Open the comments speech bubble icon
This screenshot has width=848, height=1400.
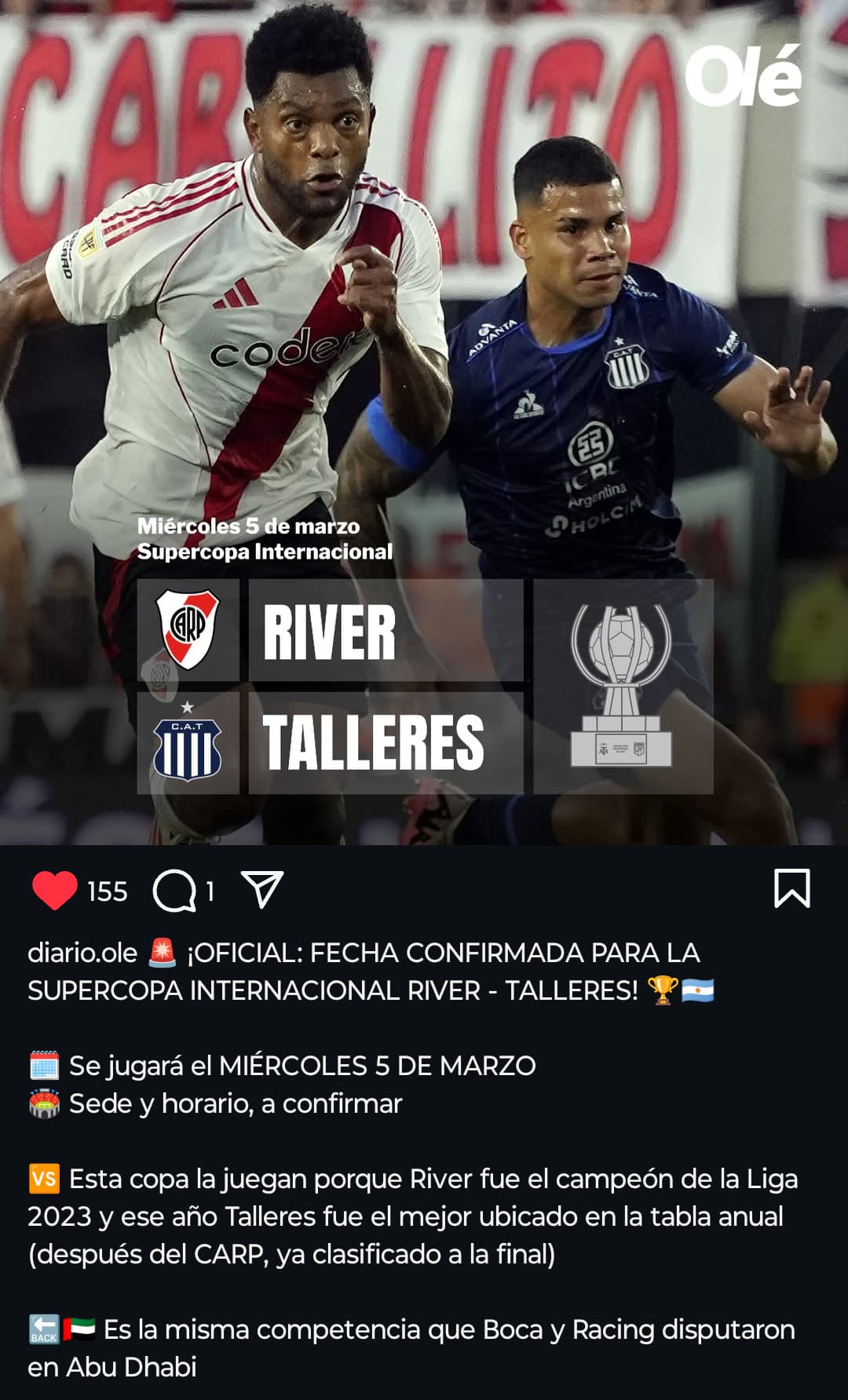(174, 891)
